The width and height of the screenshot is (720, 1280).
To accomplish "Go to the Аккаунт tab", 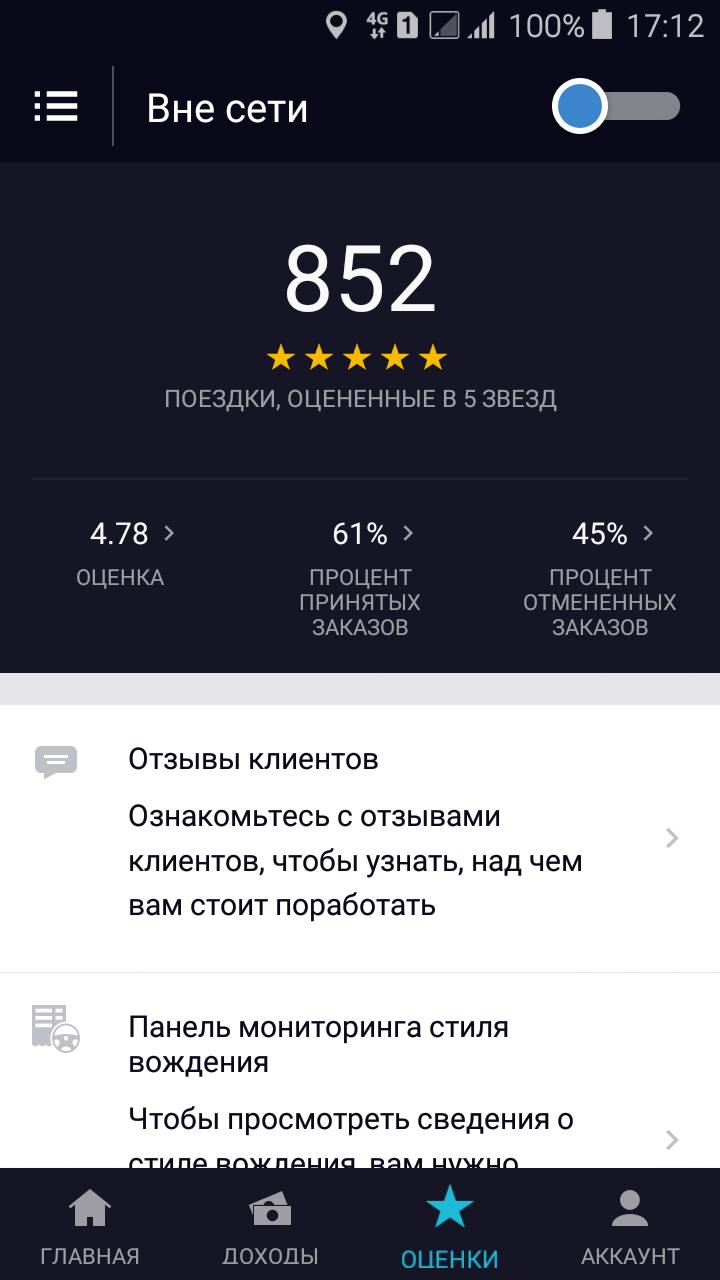I will coord(630,1225).
